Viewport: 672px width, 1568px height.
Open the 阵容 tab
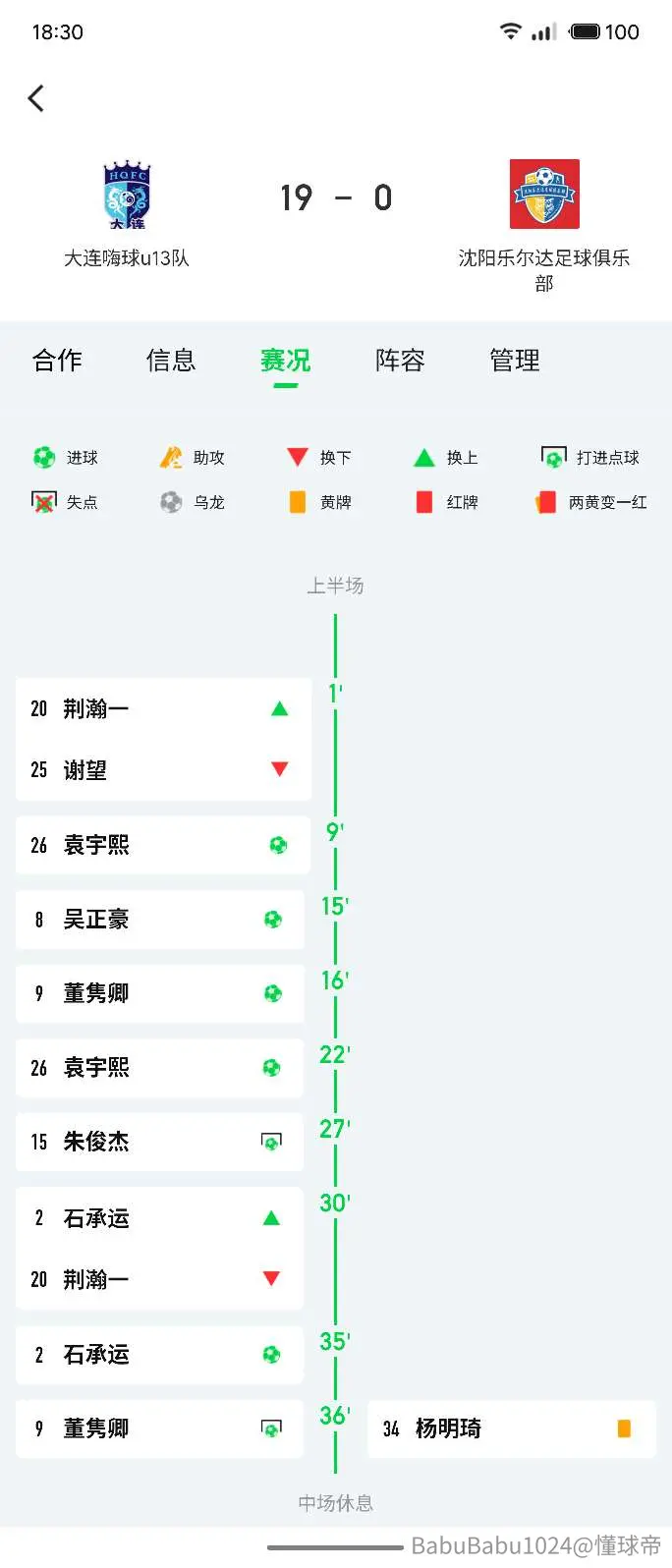pyautogui.click(x=400, y=361)
